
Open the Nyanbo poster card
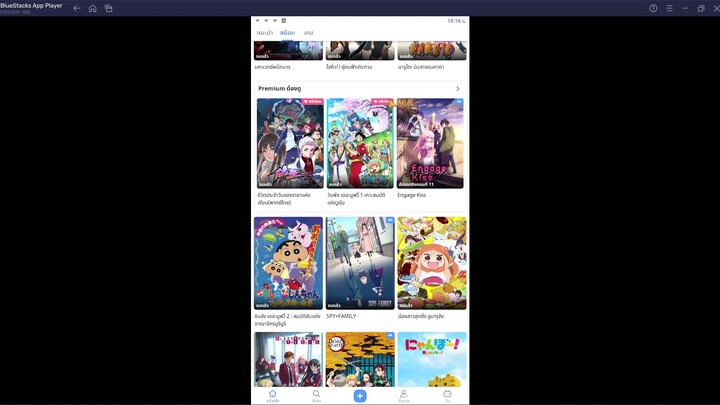click(x=432, y=359)
